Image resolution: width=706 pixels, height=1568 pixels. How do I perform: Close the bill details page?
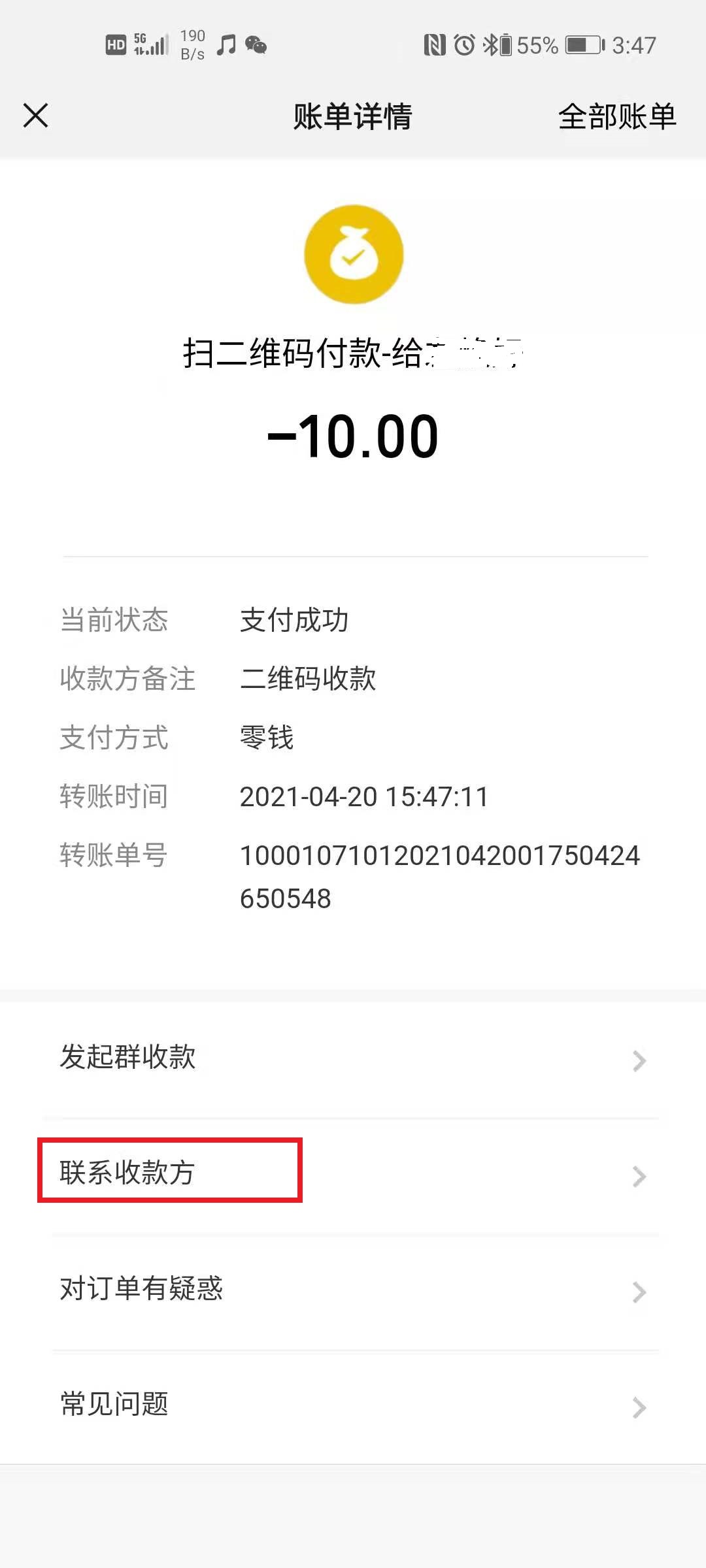[36, 116]
